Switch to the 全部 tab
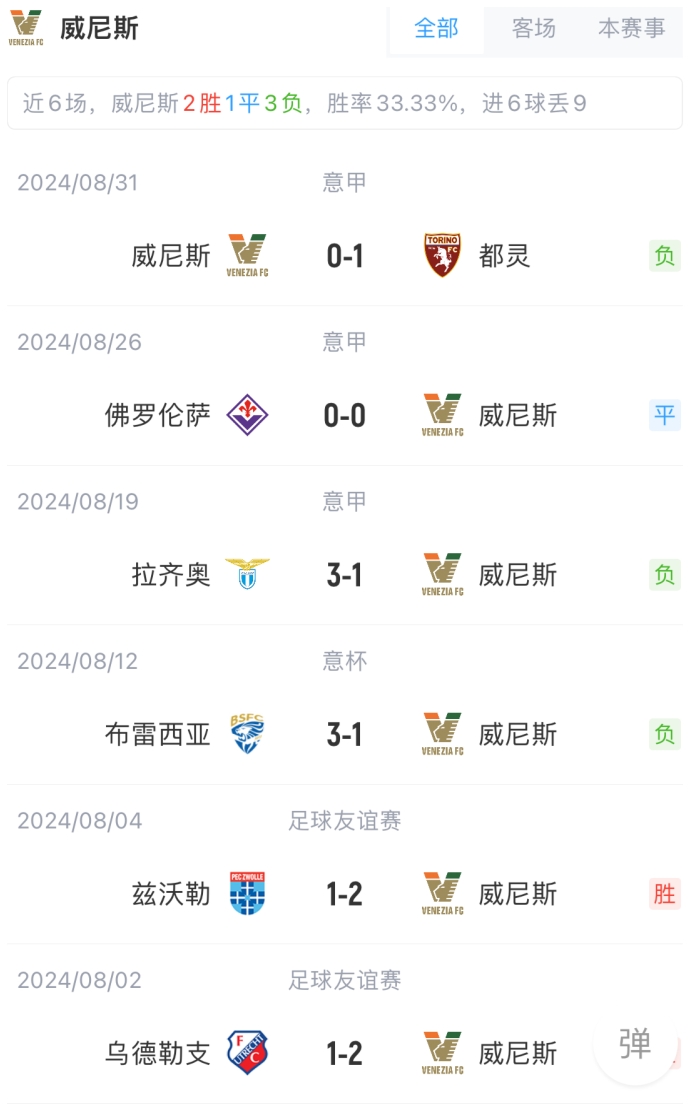 pos(436,28)
